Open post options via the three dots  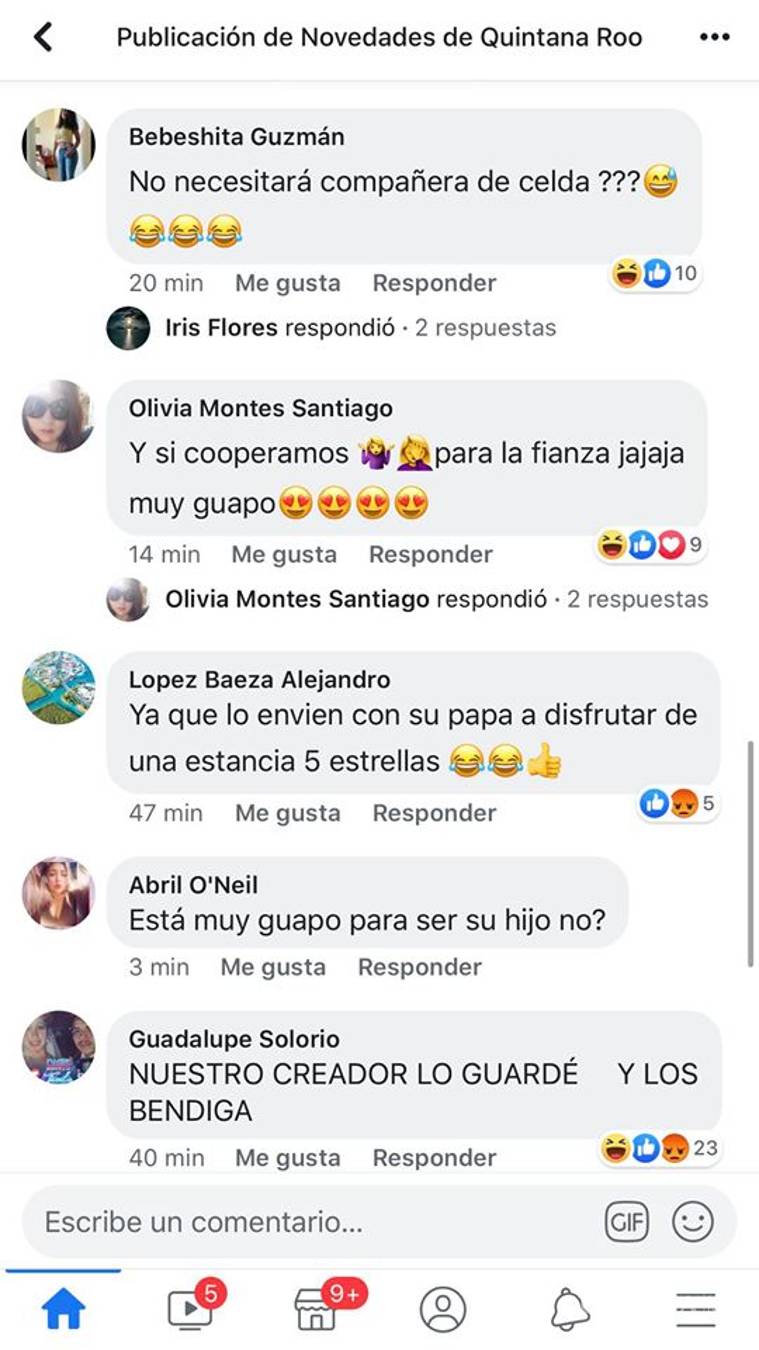(x=714, y=36)
